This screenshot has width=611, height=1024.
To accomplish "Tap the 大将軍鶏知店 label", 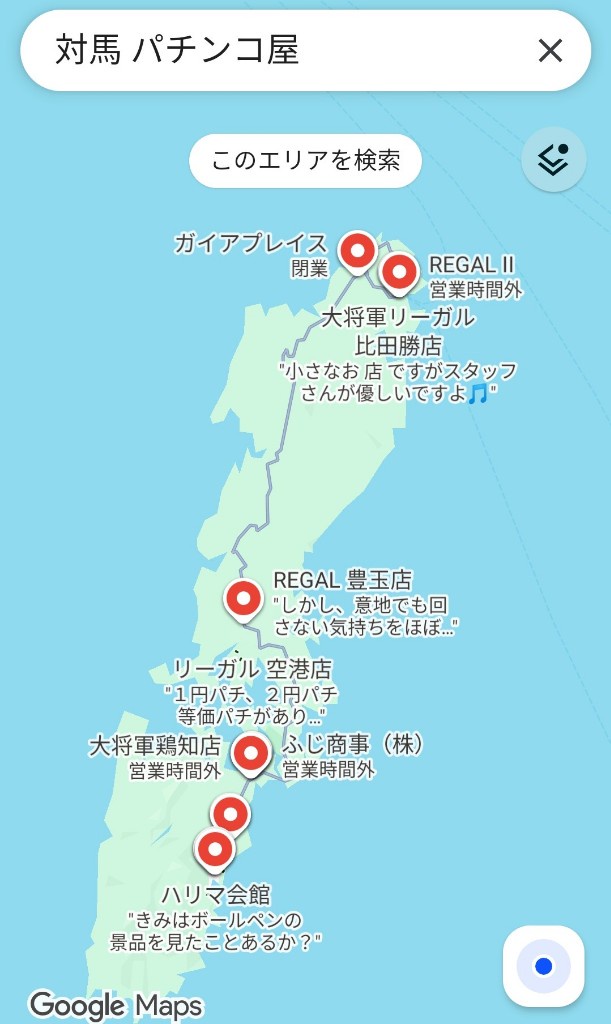I will 155,746.
